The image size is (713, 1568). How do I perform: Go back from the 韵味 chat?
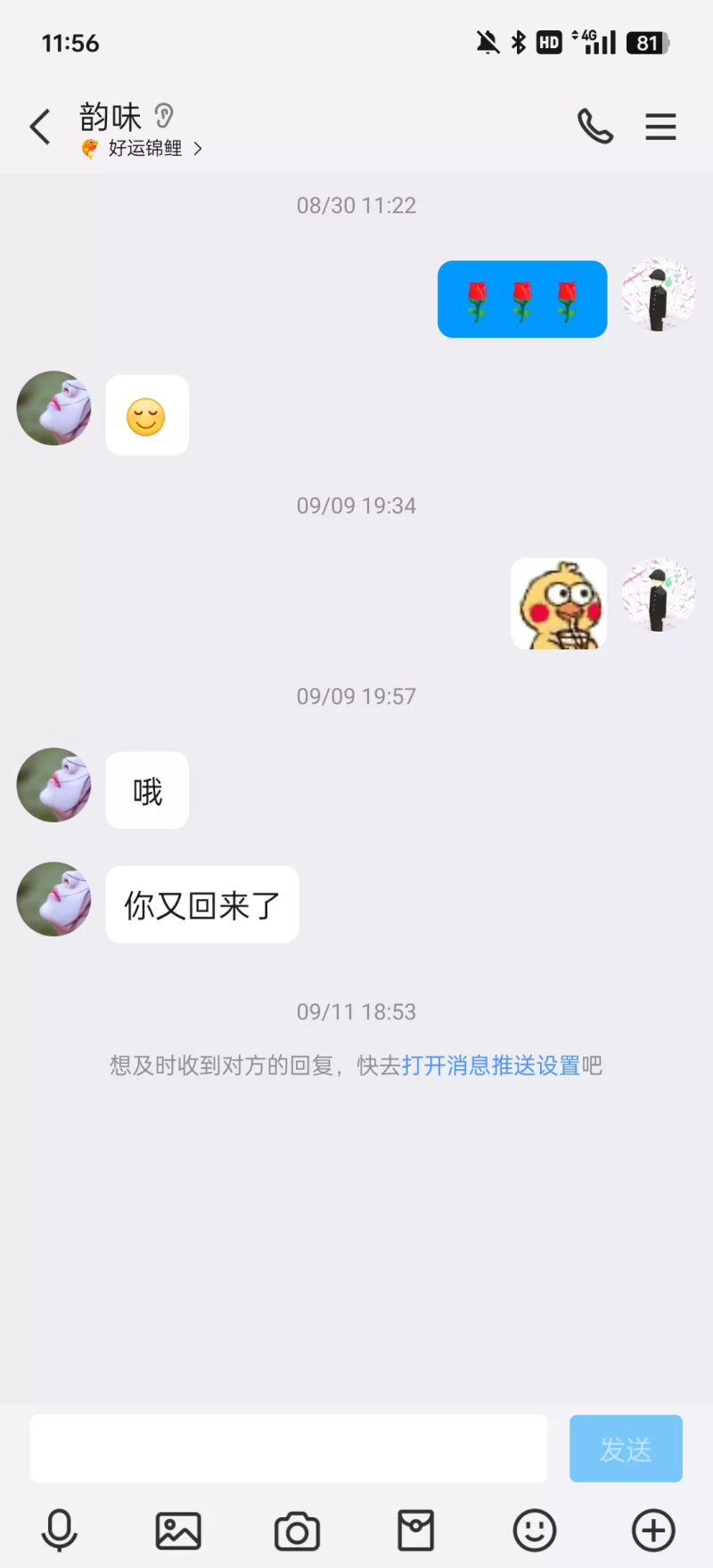(x=40, y=127)
